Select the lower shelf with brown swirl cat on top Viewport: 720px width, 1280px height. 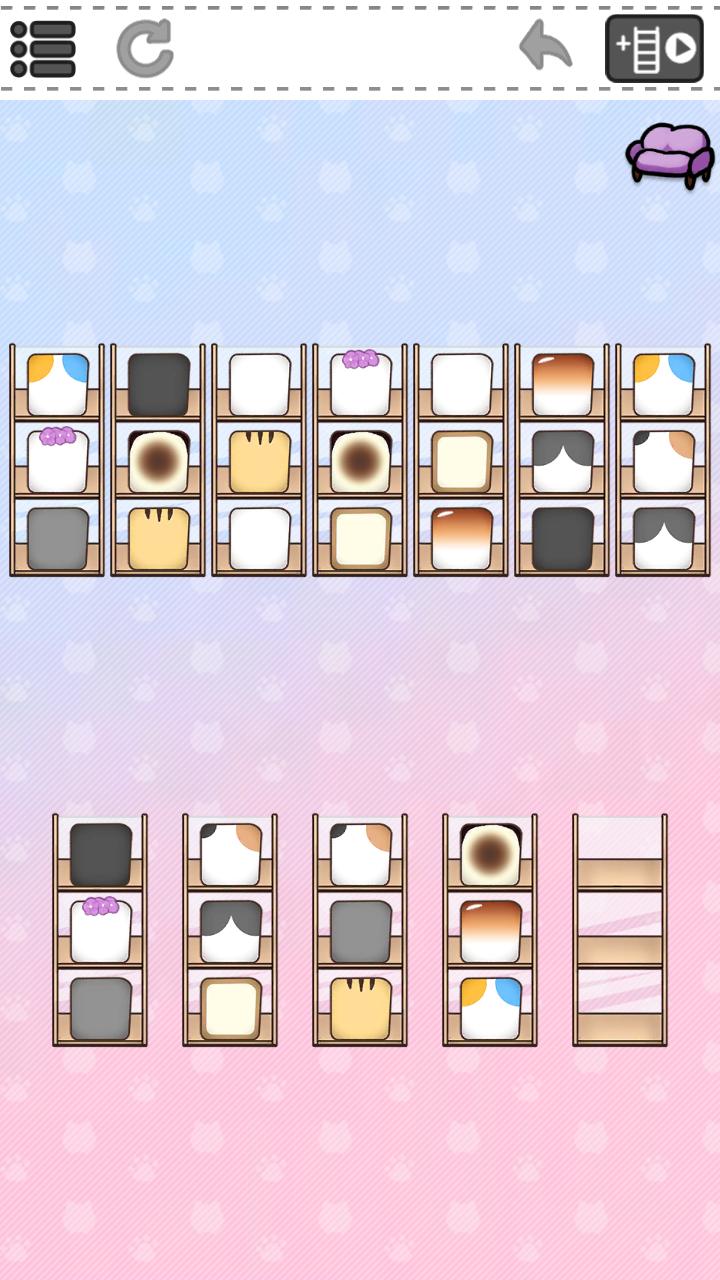click(490, 930)
